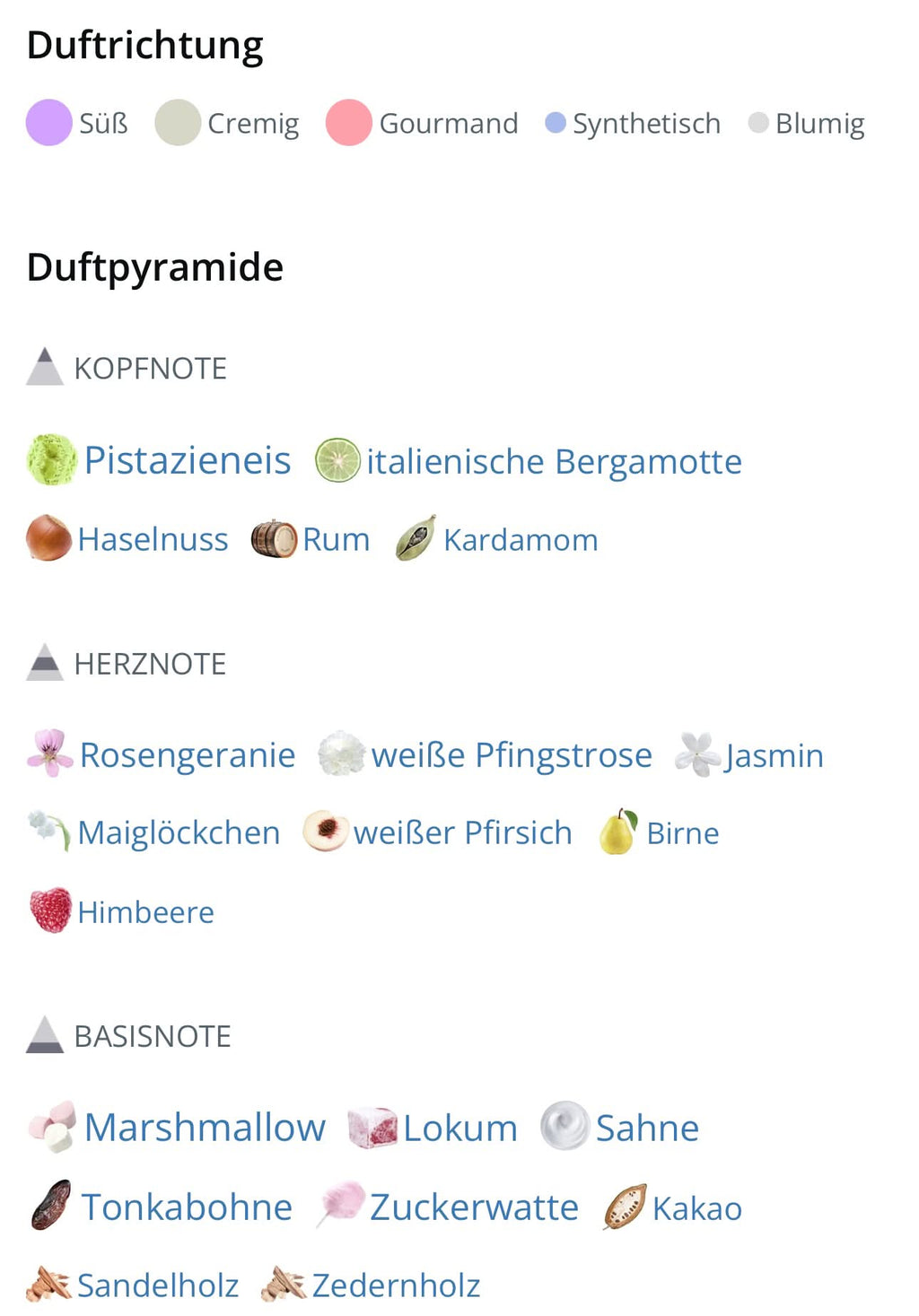Viewport: 919px width, 1316px height.
Task: View the Himbeere note page
Action: [145, 912]
